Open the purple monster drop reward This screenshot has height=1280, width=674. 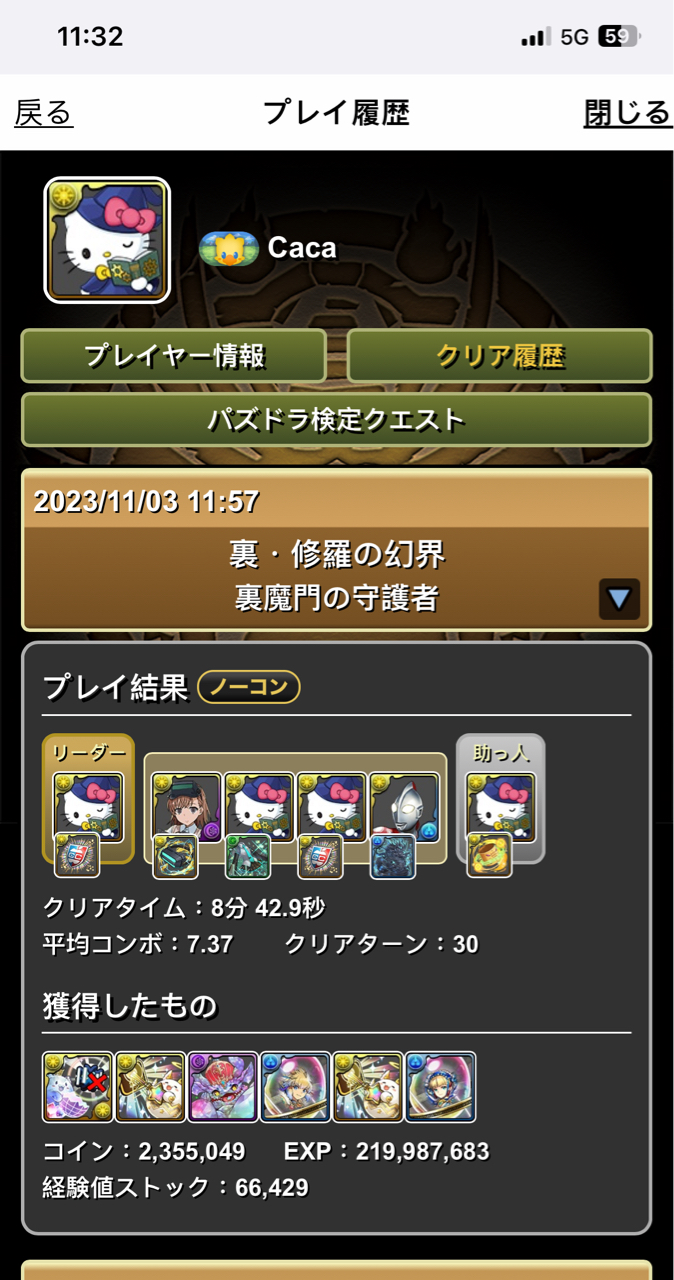[x=223, y=1086]
